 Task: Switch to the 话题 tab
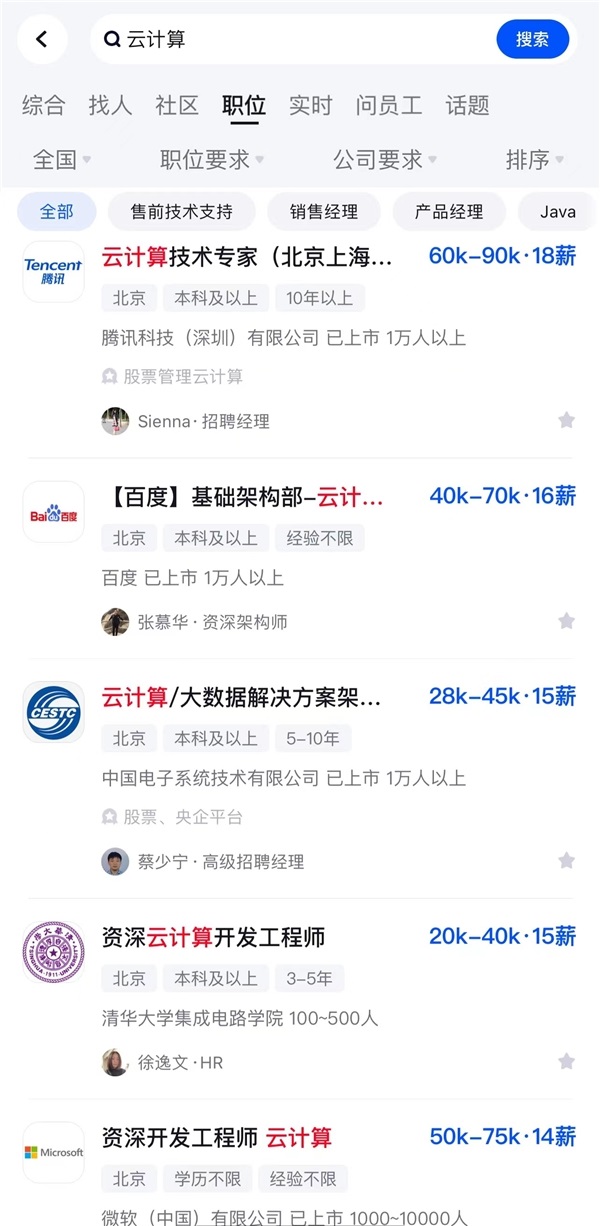[x=467, y=105]
